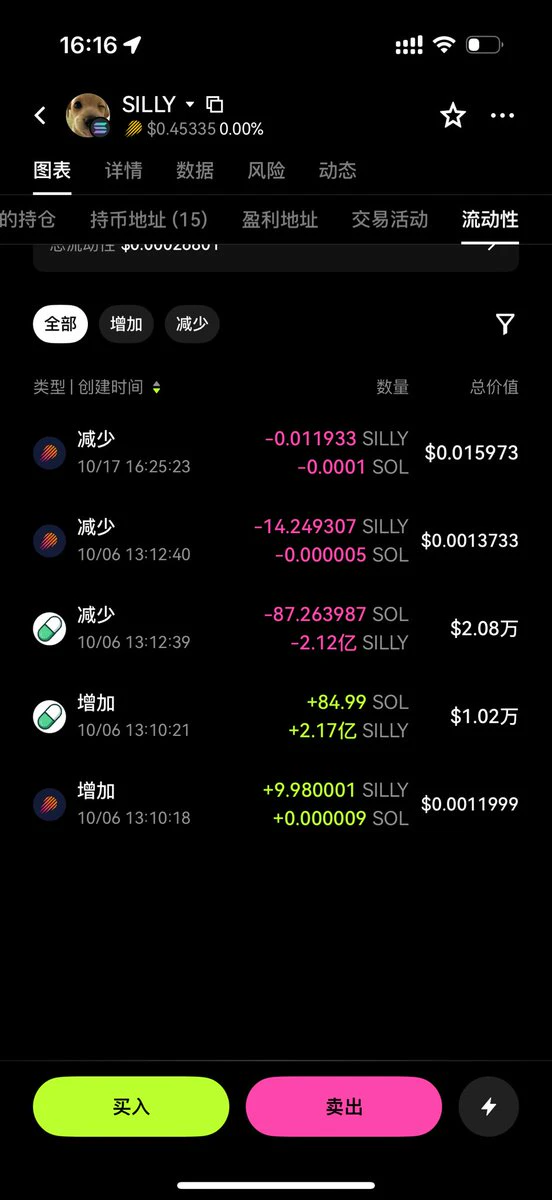Select the 持币地址 (15) sub-tab
552x1200 pixels.
[149, 219]
